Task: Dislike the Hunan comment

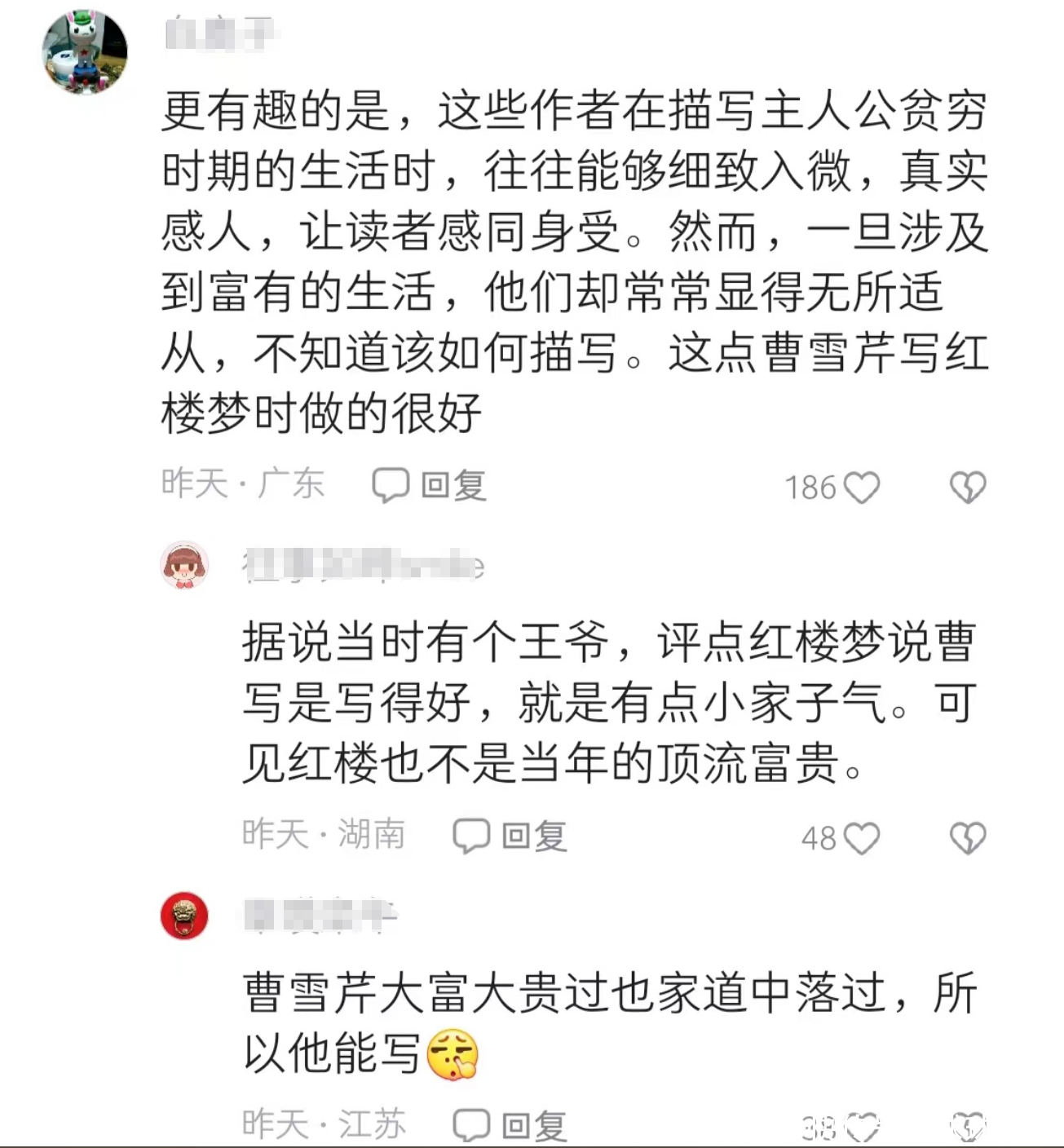Action: pyautogui.click(x=968, y=838)
